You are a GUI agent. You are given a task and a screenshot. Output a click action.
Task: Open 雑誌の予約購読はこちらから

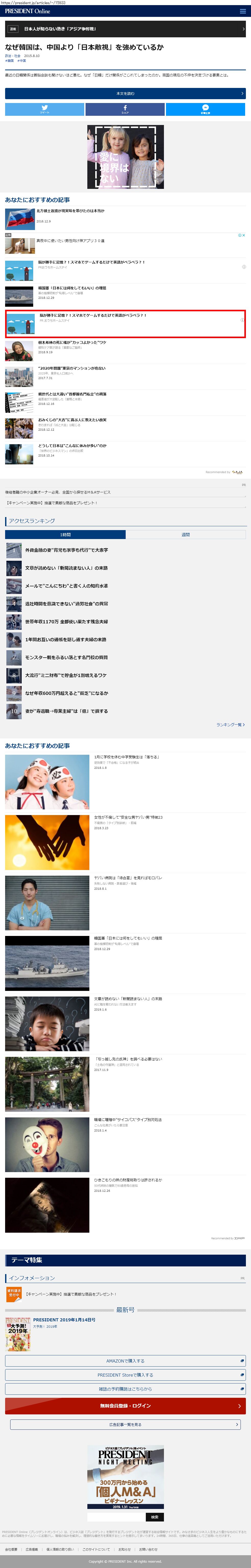(125, 1388)
